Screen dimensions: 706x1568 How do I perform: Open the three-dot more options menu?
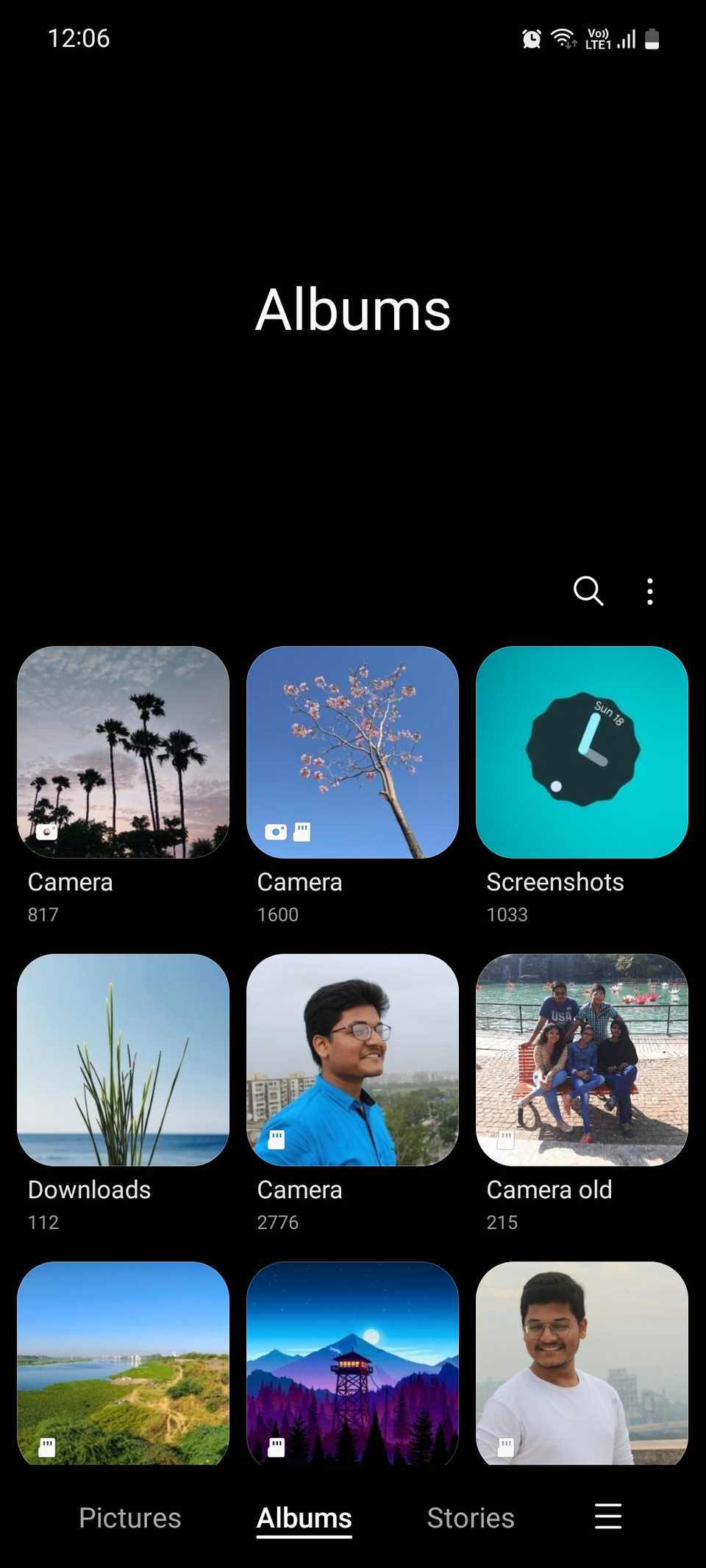click(x=650, y=591)
